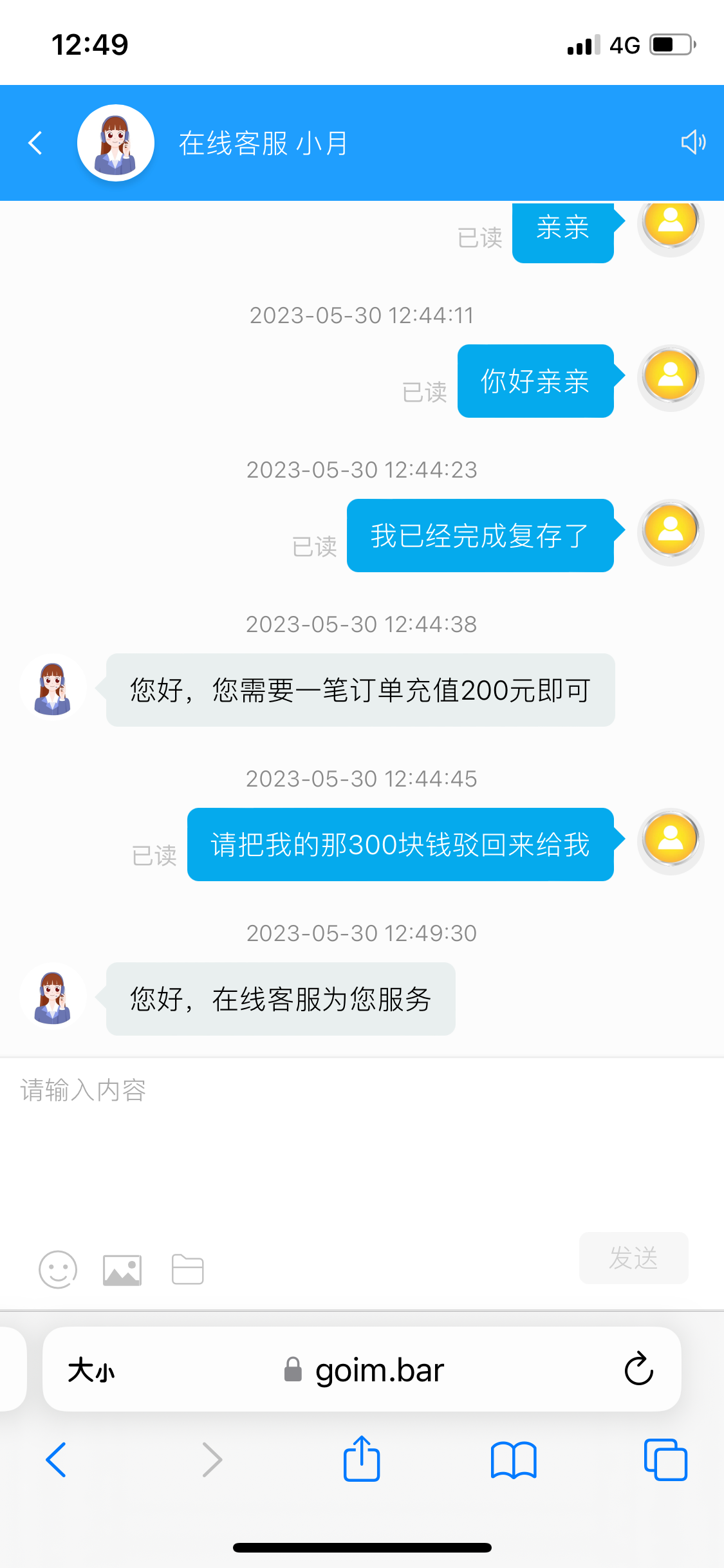This screenshot has height=1568, width=724.
Task: Open browser bookmarks
Action: [513, 1460]
